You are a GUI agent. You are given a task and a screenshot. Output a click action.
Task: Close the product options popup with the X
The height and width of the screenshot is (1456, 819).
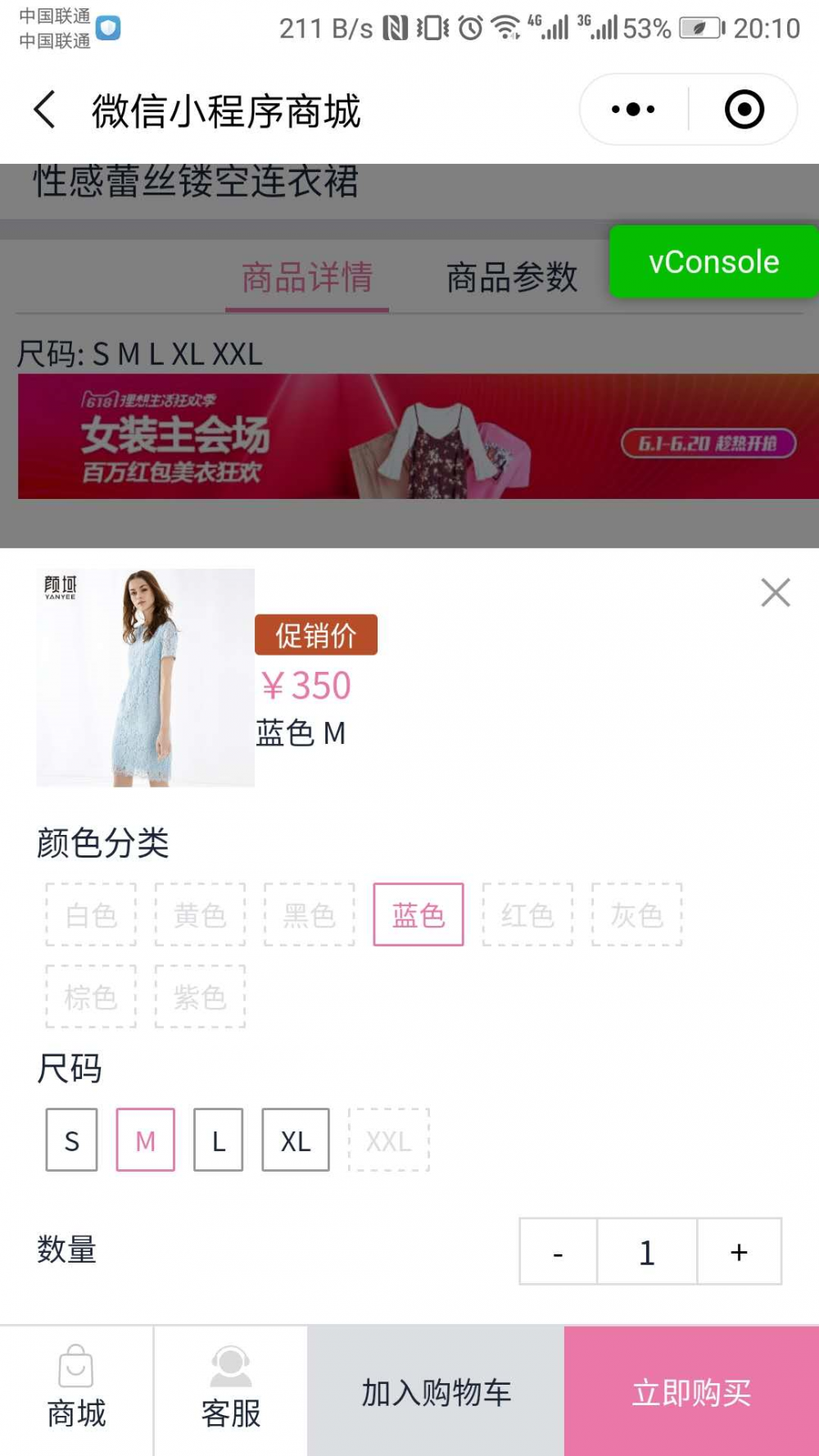[775, 592]
